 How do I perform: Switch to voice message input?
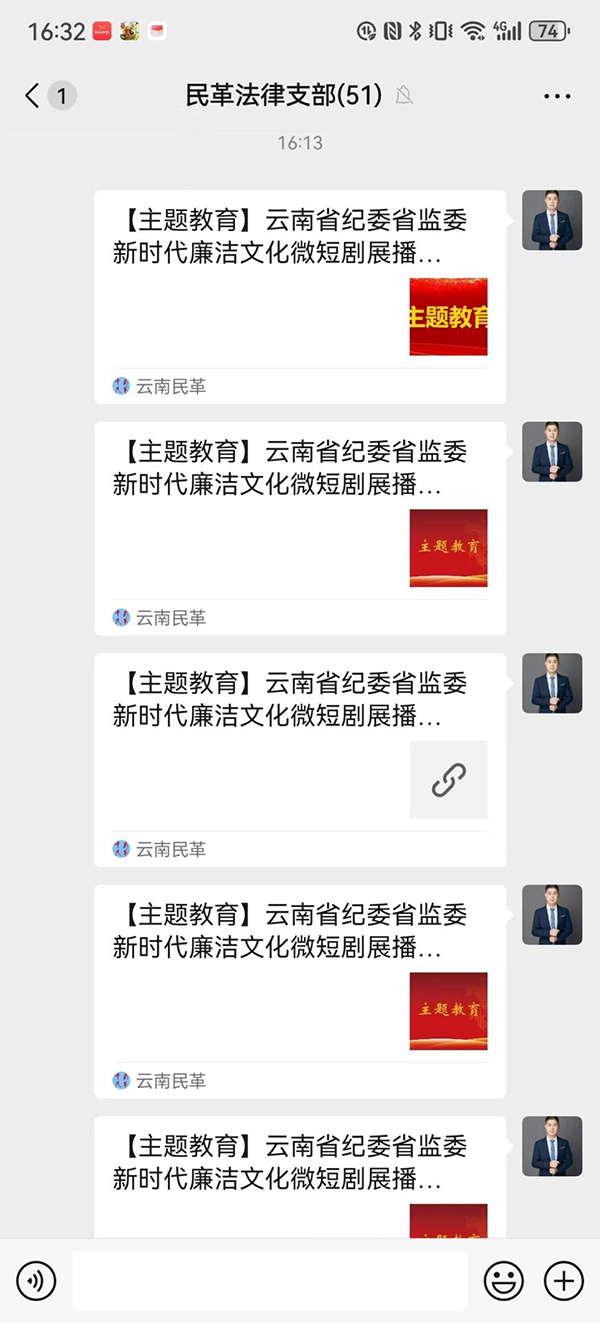tap(37, 1280)
